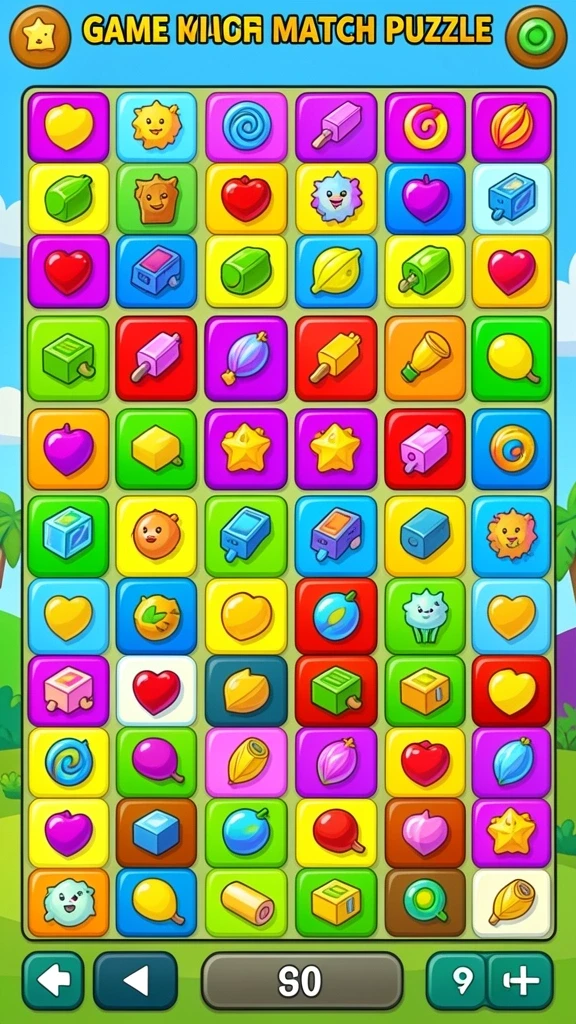The width and height of the screenshot is (576, 1024).
Task: Select the smiling sun tile on light blue
Action: click(157, 126)
